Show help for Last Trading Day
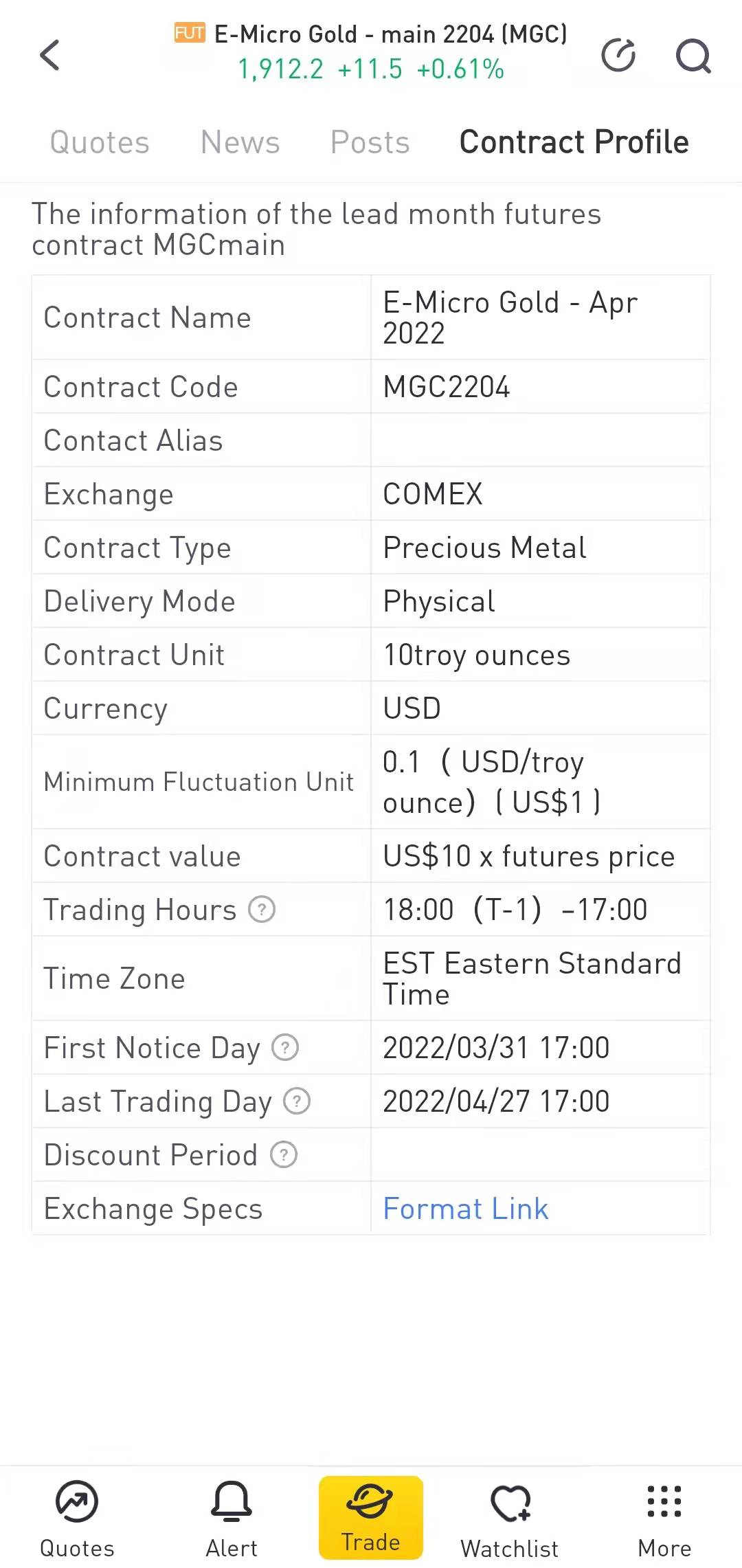Screen dimensions: 742x1568 (297, 1101)
